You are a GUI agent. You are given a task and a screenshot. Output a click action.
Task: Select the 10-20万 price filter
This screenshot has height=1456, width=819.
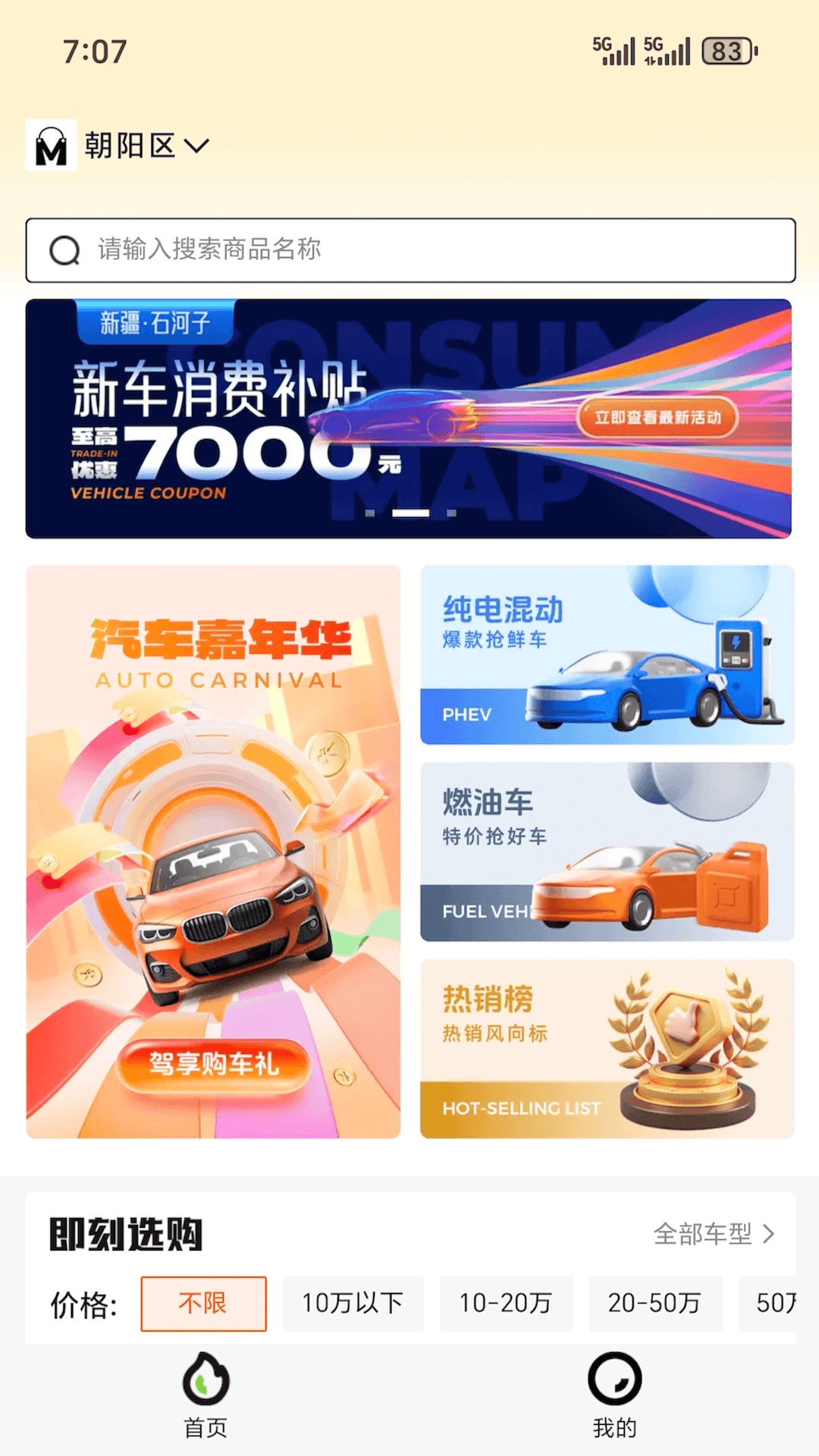point(506,1304)
